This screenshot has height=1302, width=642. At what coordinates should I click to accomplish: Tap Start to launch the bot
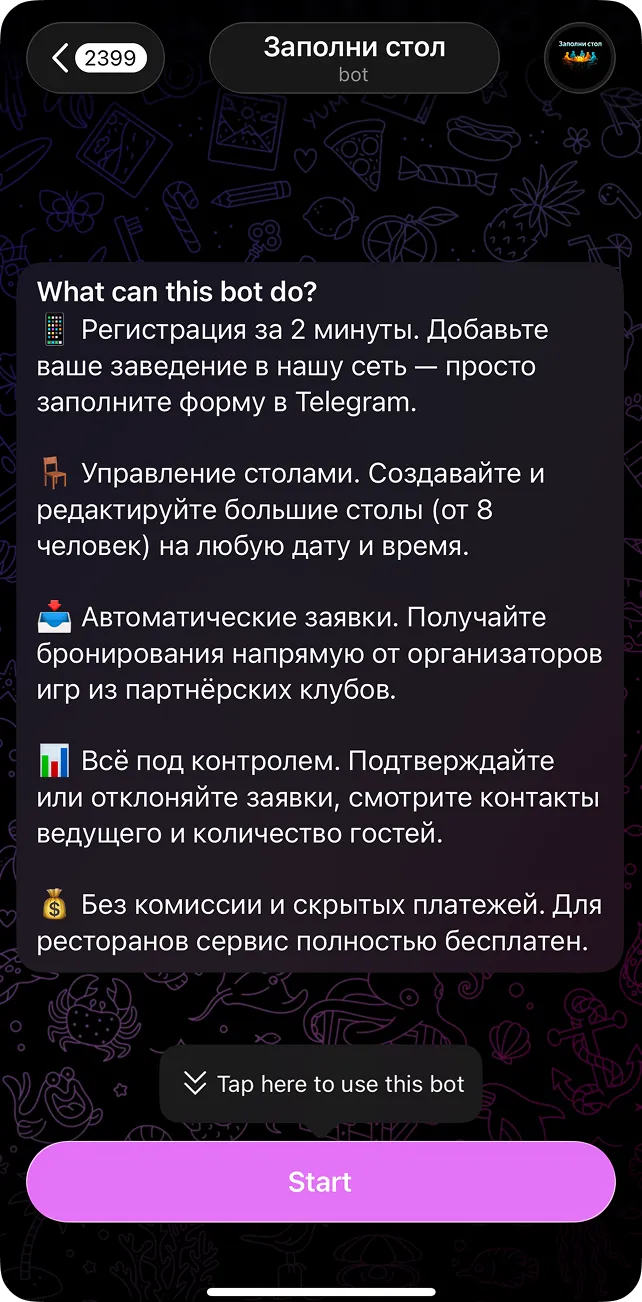click(320, 1181)
